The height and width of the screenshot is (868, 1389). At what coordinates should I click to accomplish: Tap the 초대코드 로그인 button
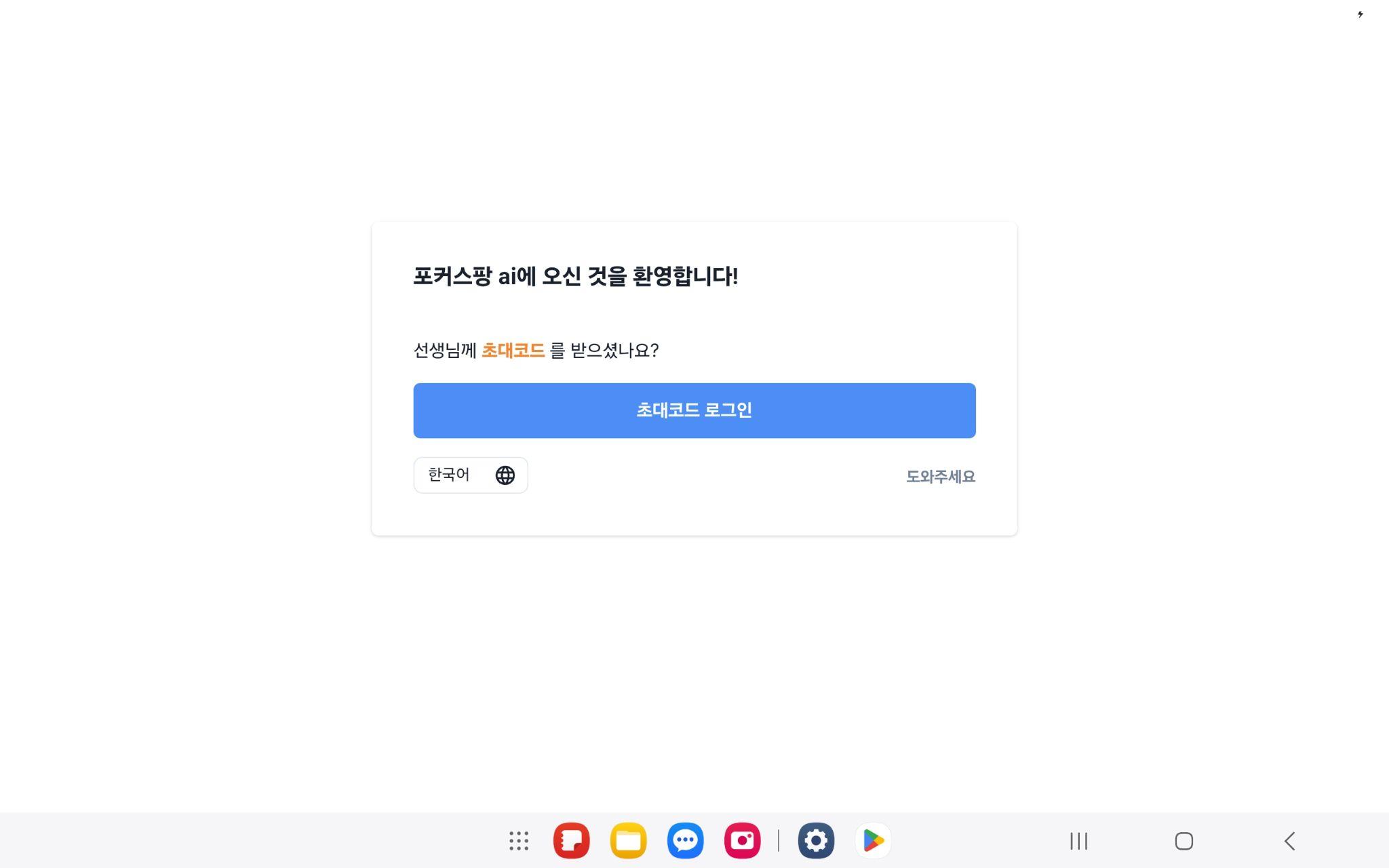click(694, 410)
